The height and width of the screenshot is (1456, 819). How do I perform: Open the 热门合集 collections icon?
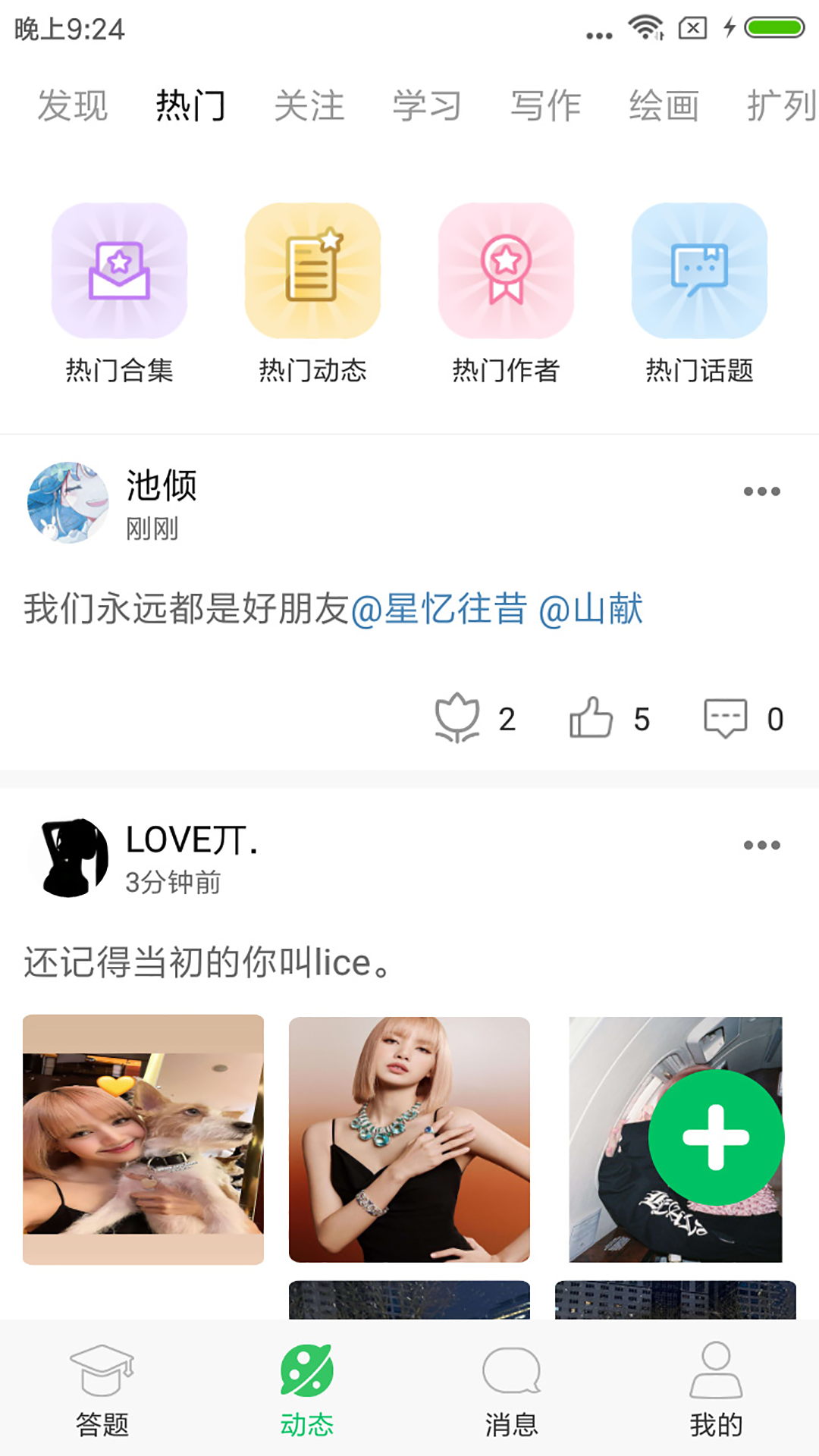[x=119, y=271]
